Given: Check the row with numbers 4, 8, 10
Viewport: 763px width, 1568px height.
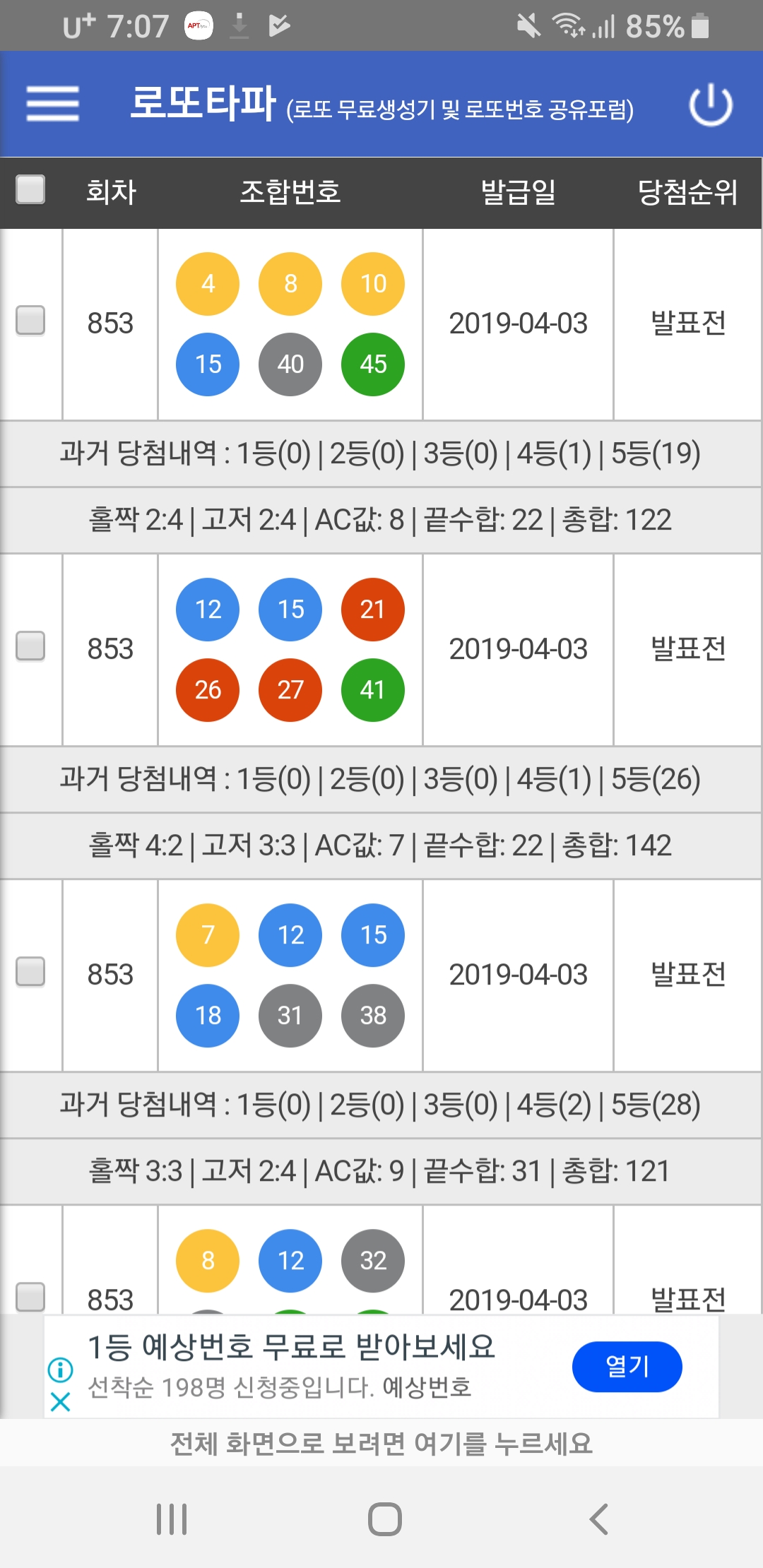Looking at the screenshot, I should click(x=30, y=320).
